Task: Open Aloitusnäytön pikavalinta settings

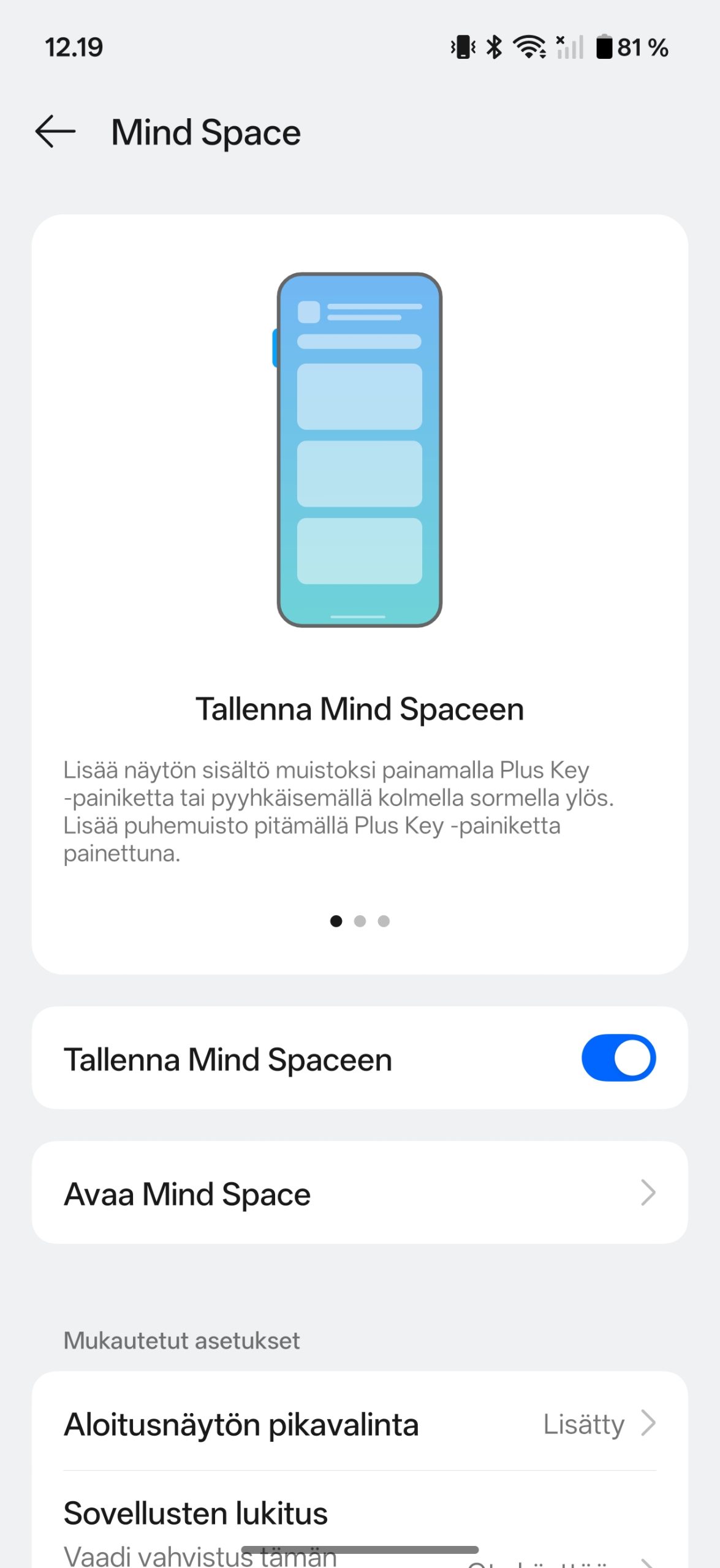Action: click(x=360, y=1424)
